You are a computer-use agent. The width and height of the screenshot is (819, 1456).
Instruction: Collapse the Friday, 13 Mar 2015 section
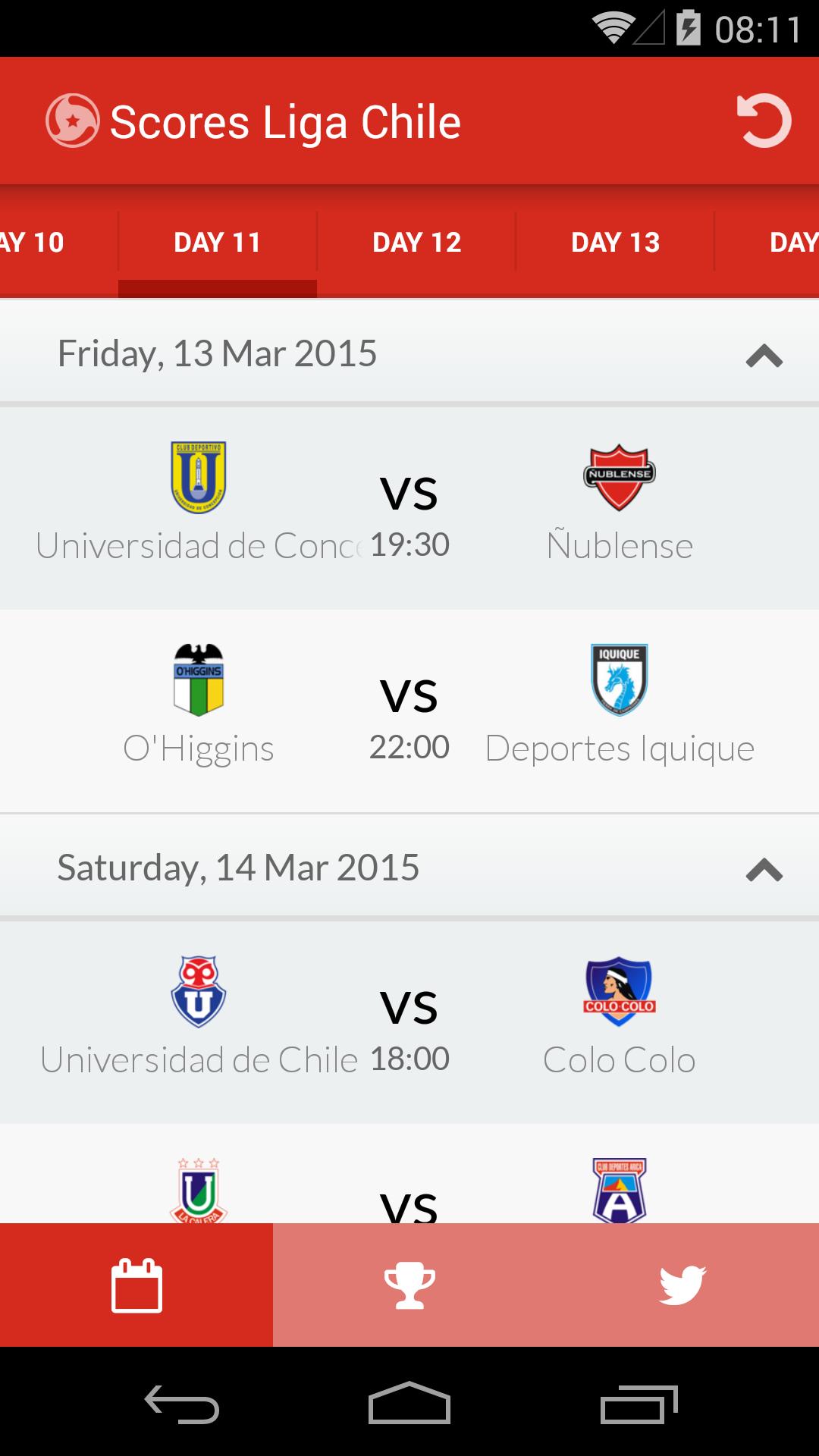(764, 355)
